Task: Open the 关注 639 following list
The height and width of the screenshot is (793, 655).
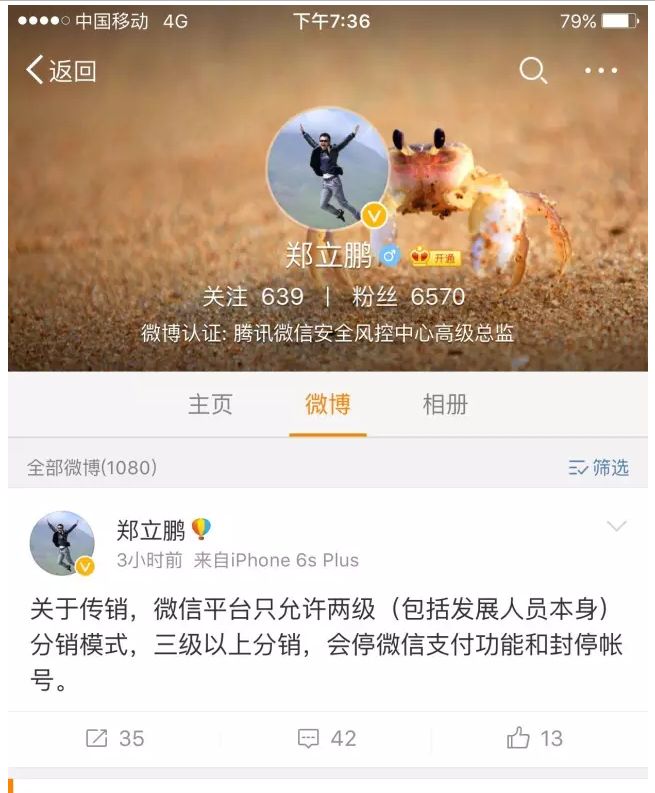Action: 252,297
